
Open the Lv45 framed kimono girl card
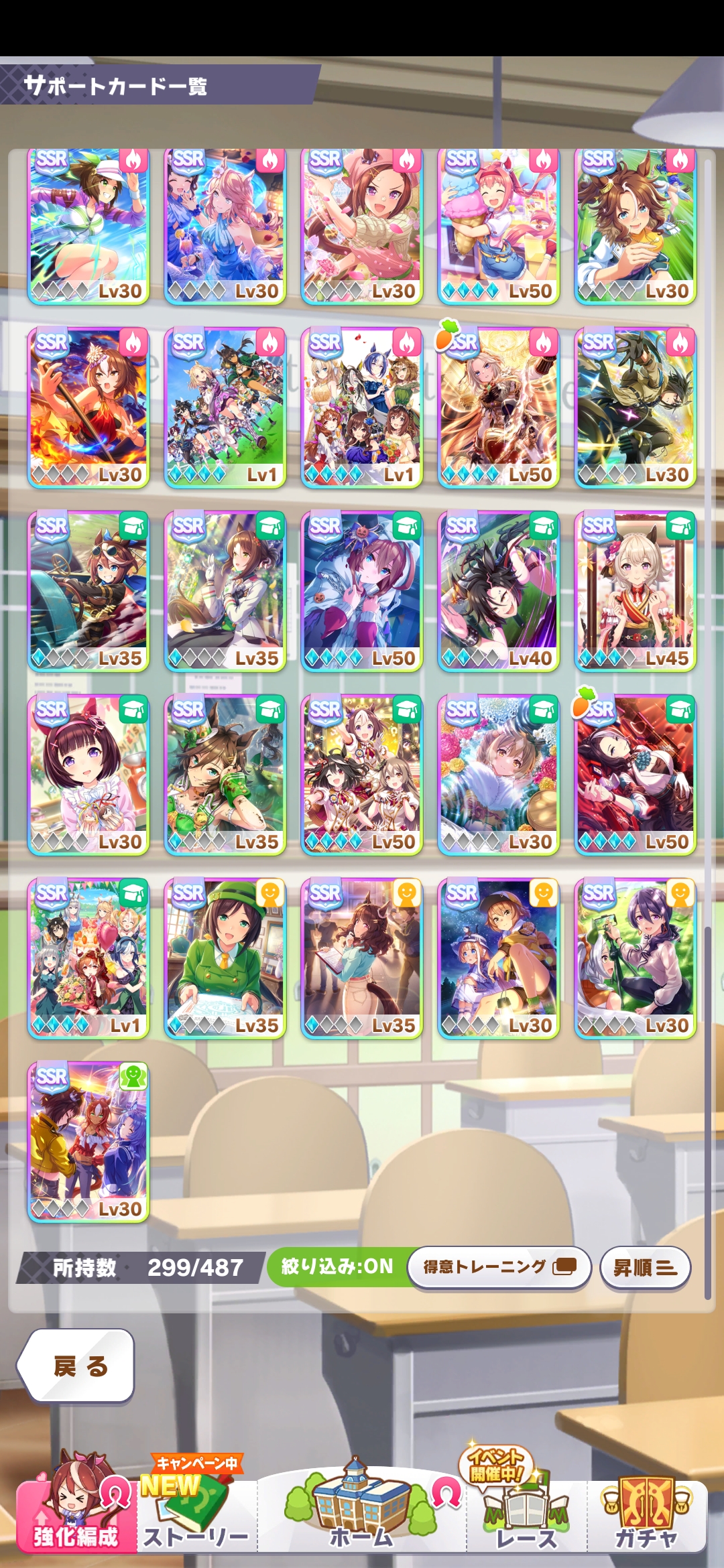tap(635, 592)
